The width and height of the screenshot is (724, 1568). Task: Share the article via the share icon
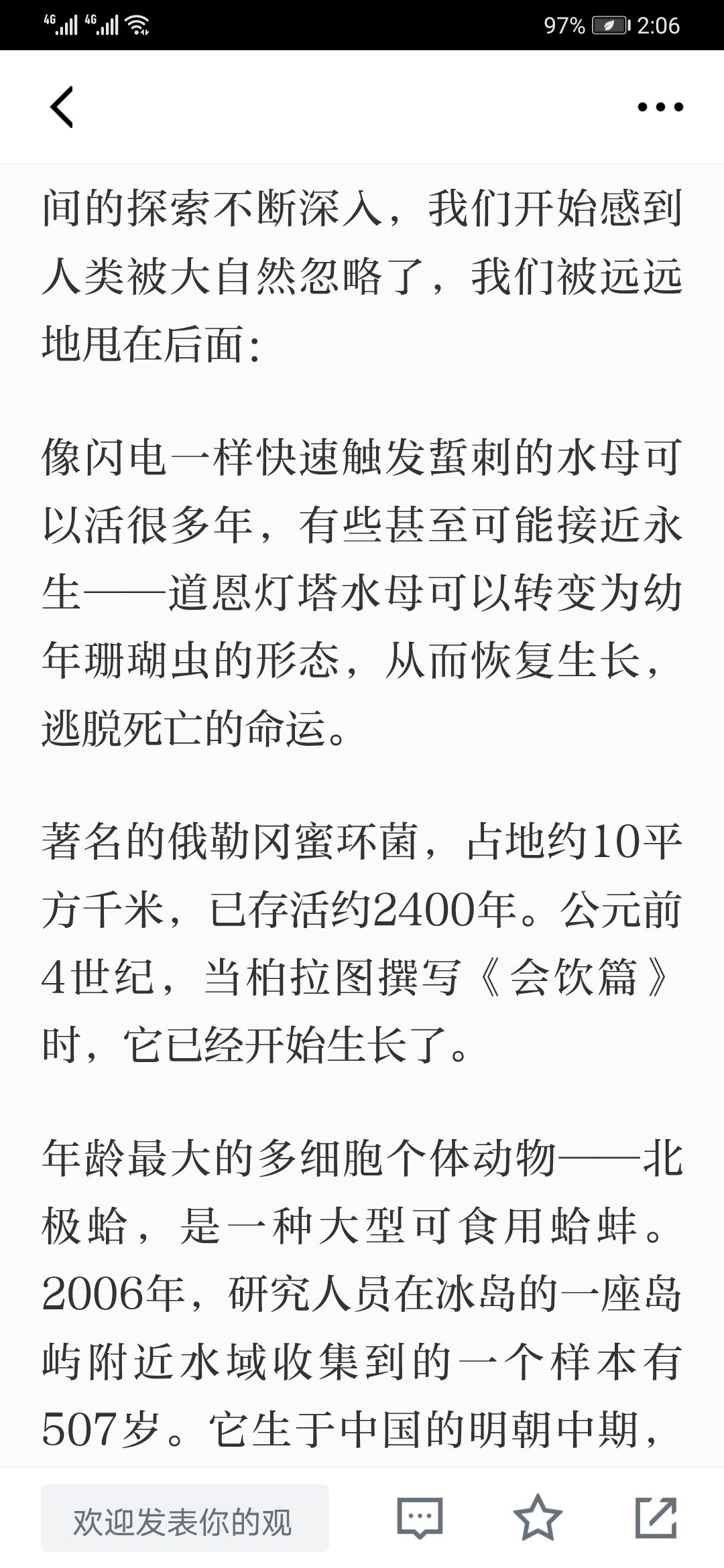click(x=656, y=1517)
